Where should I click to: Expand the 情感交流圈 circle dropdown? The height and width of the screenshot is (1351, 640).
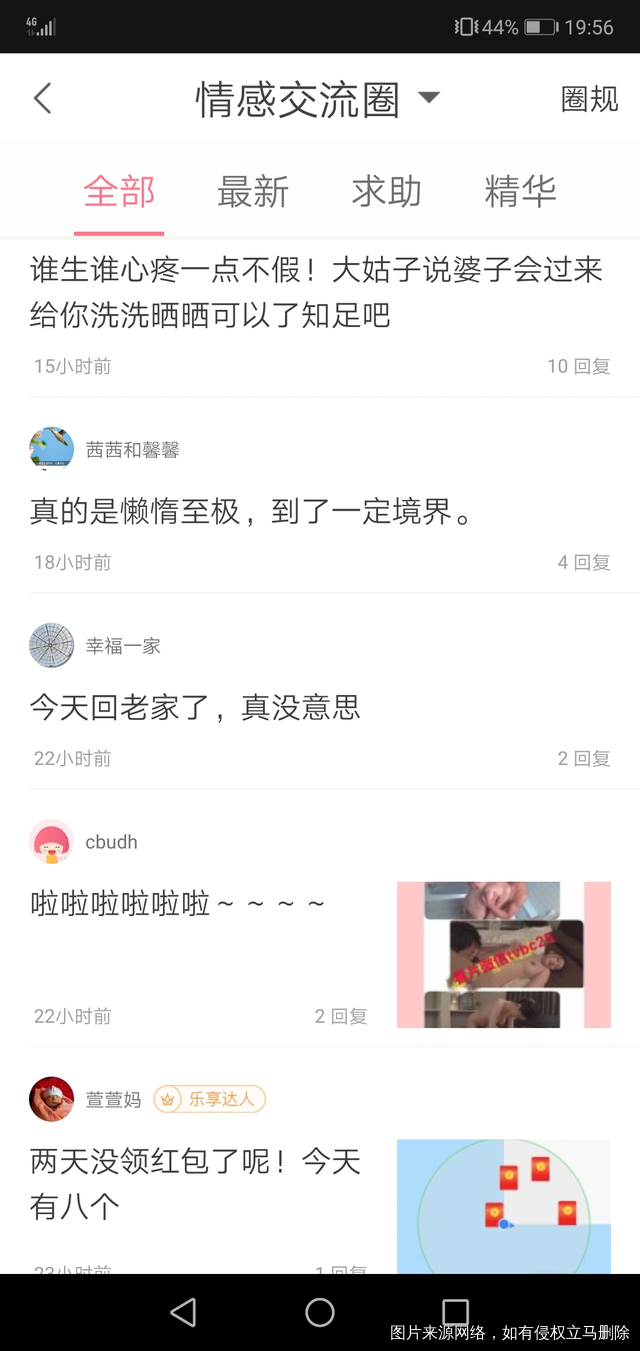pos(428,98)
